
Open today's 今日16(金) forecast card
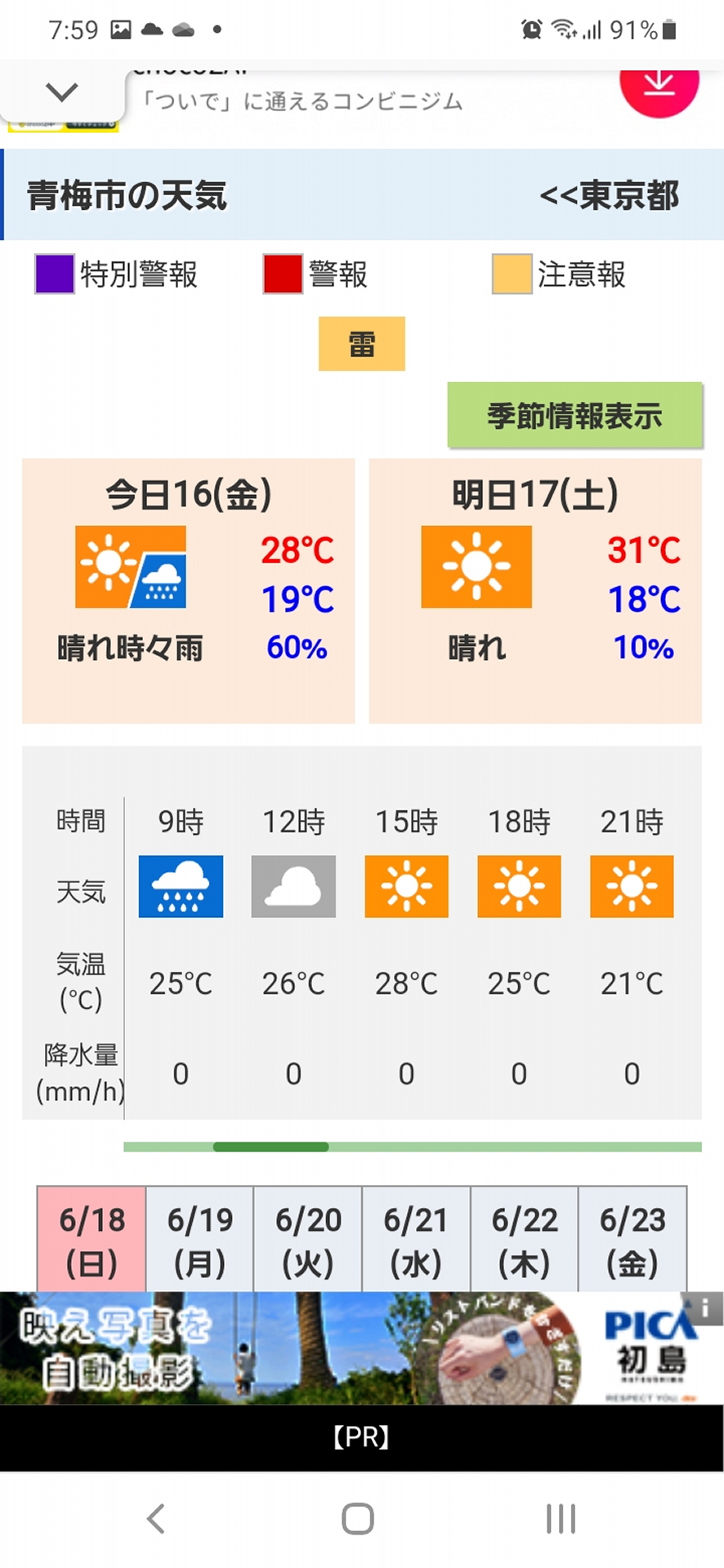189,590
